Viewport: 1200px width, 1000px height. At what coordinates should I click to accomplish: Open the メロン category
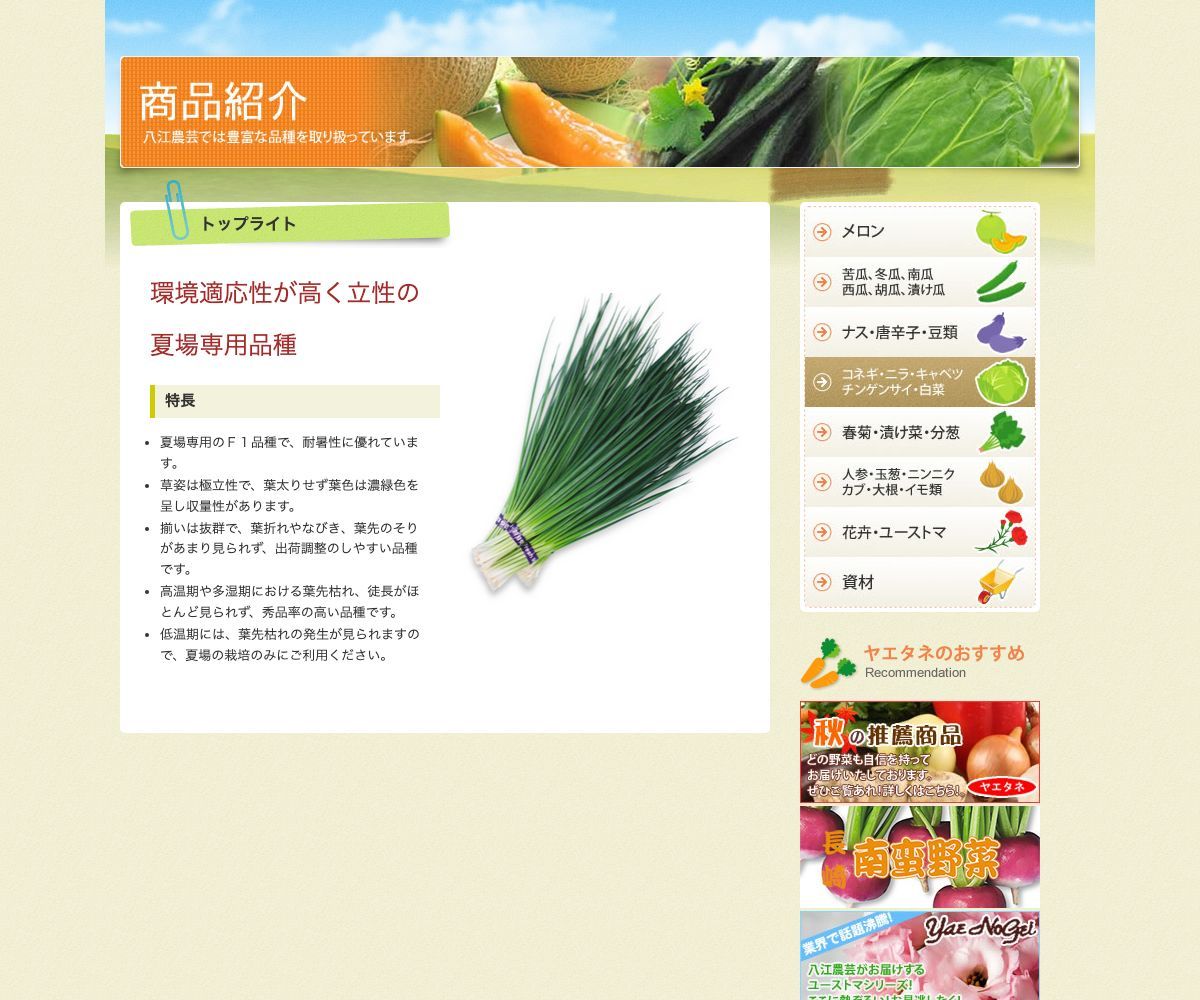918,232
